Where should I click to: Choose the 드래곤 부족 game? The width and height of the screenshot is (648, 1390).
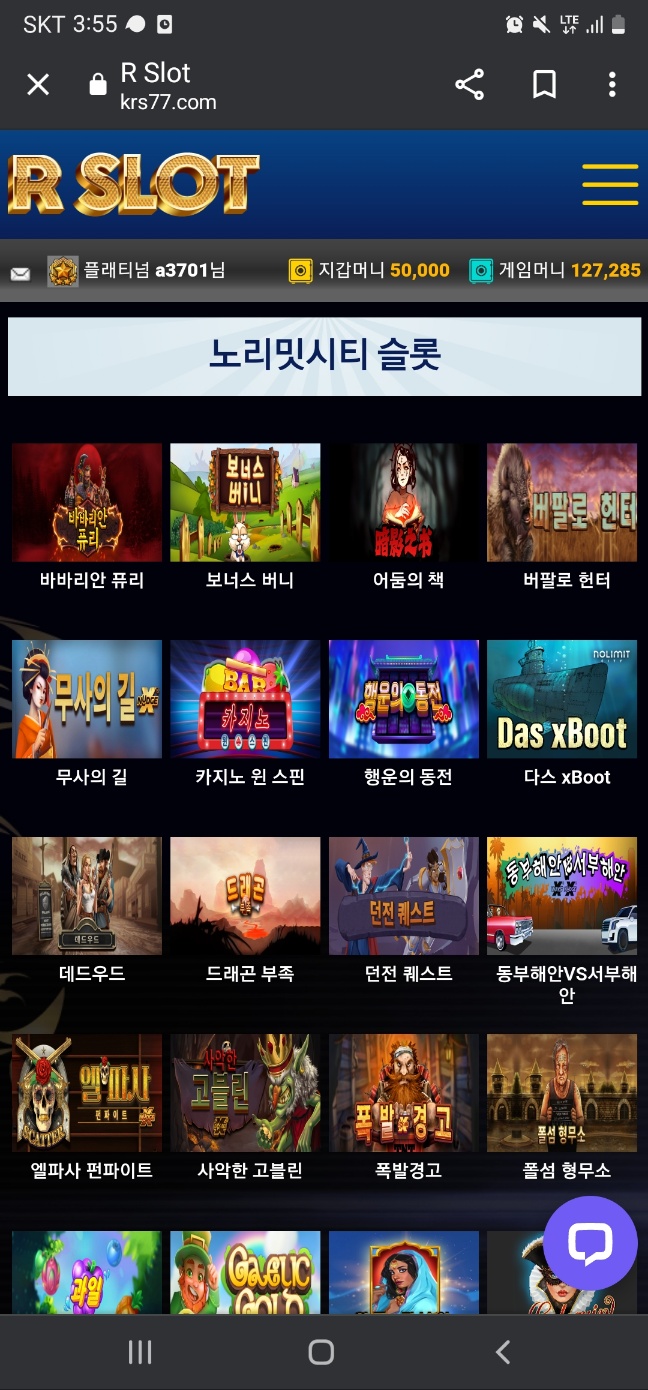click(x=245, y=896)
